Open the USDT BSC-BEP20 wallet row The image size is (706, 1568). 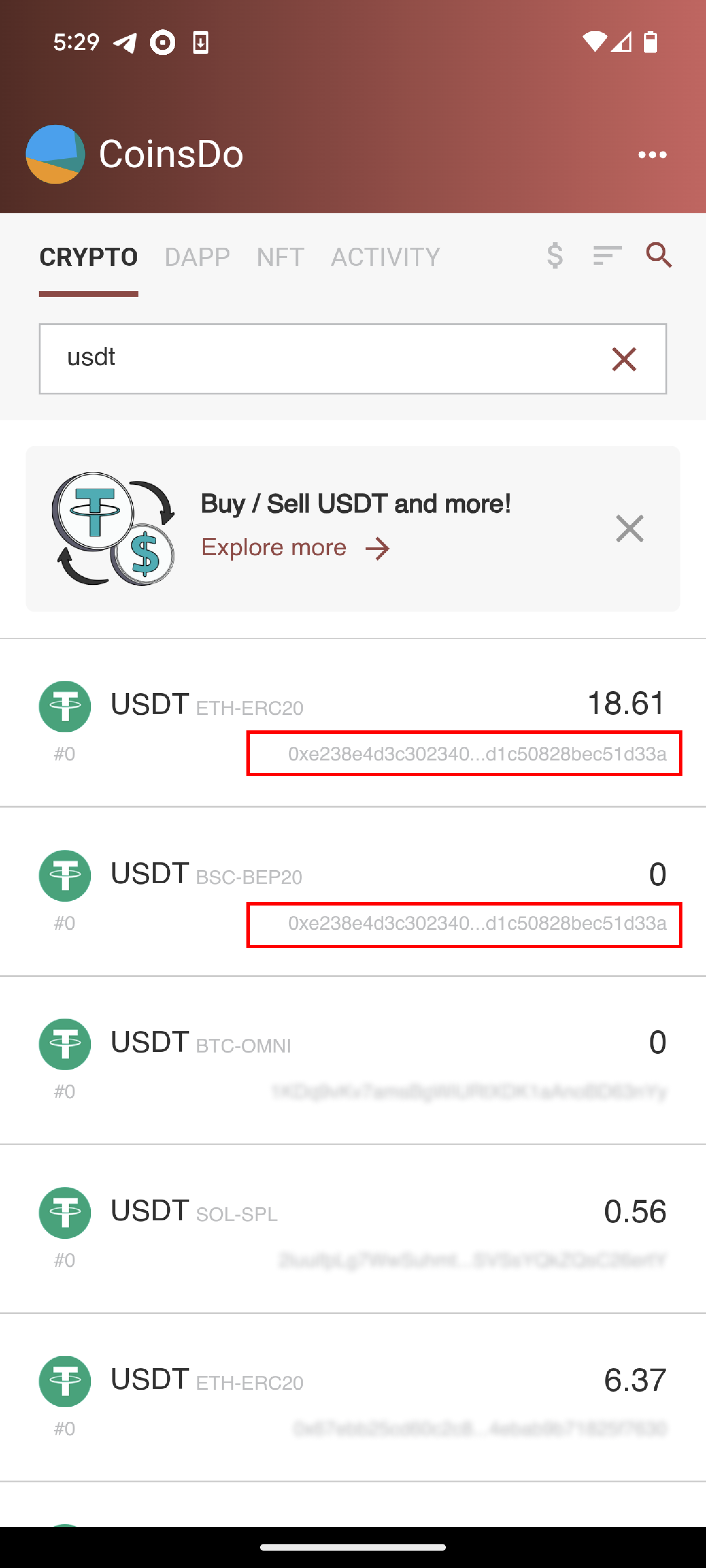[353, 892]
